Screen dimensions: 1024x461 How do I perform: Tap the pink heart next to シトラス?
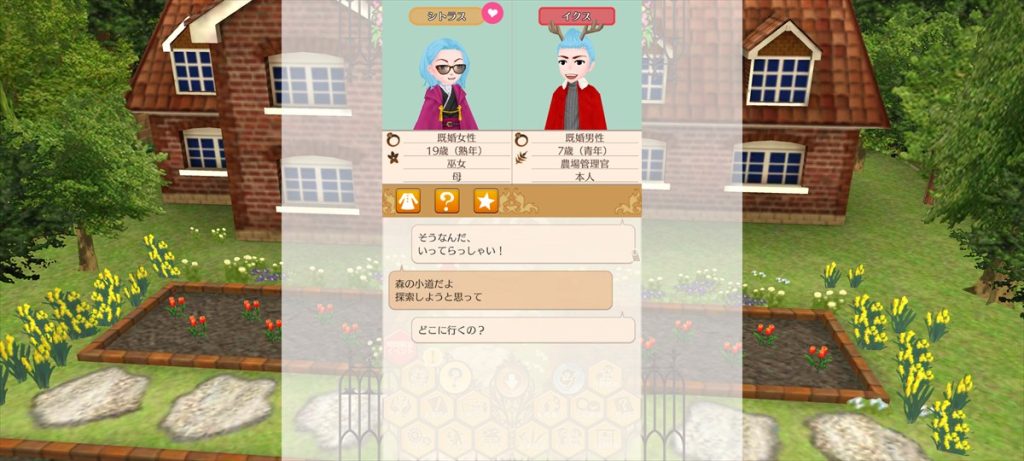click(492, 14)
